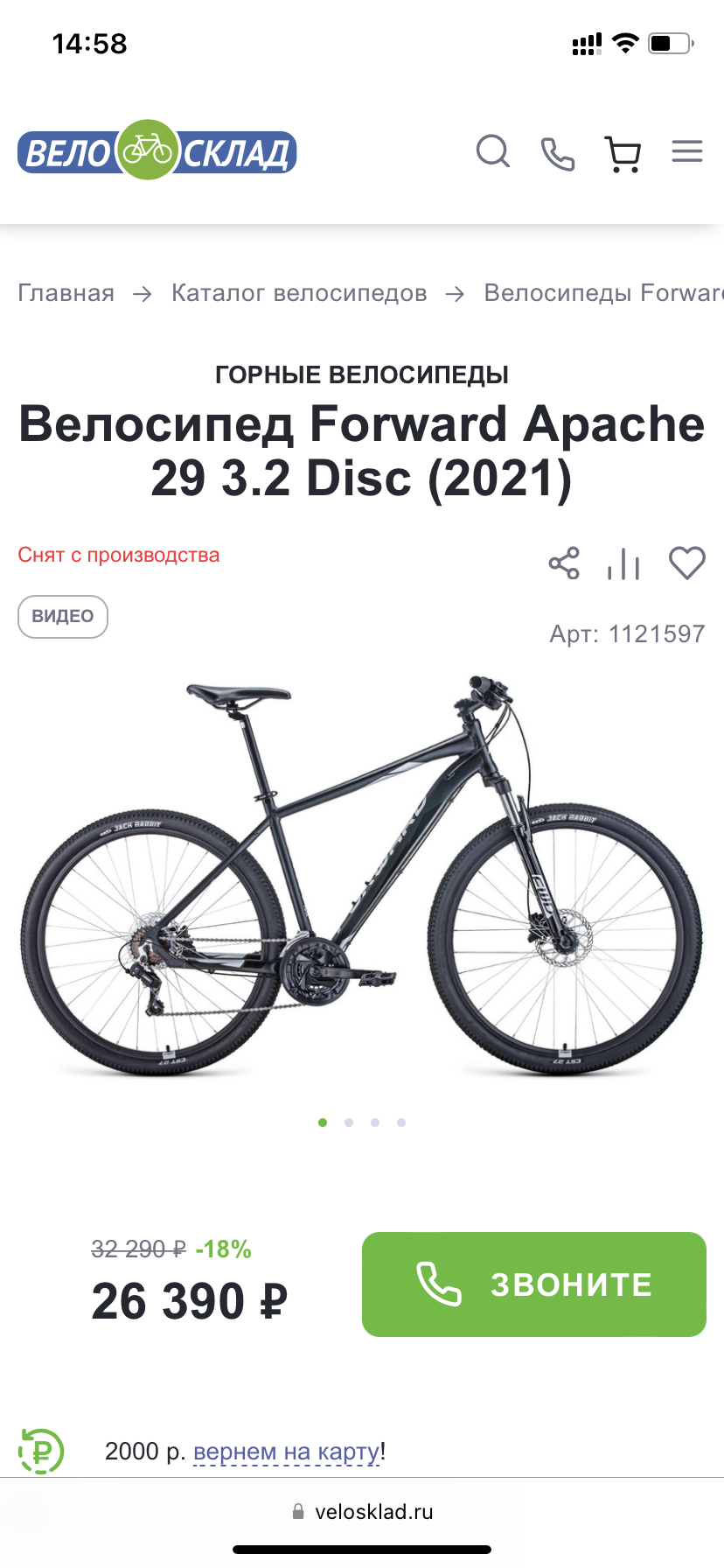Add the bike to favorites

(687, 563)
